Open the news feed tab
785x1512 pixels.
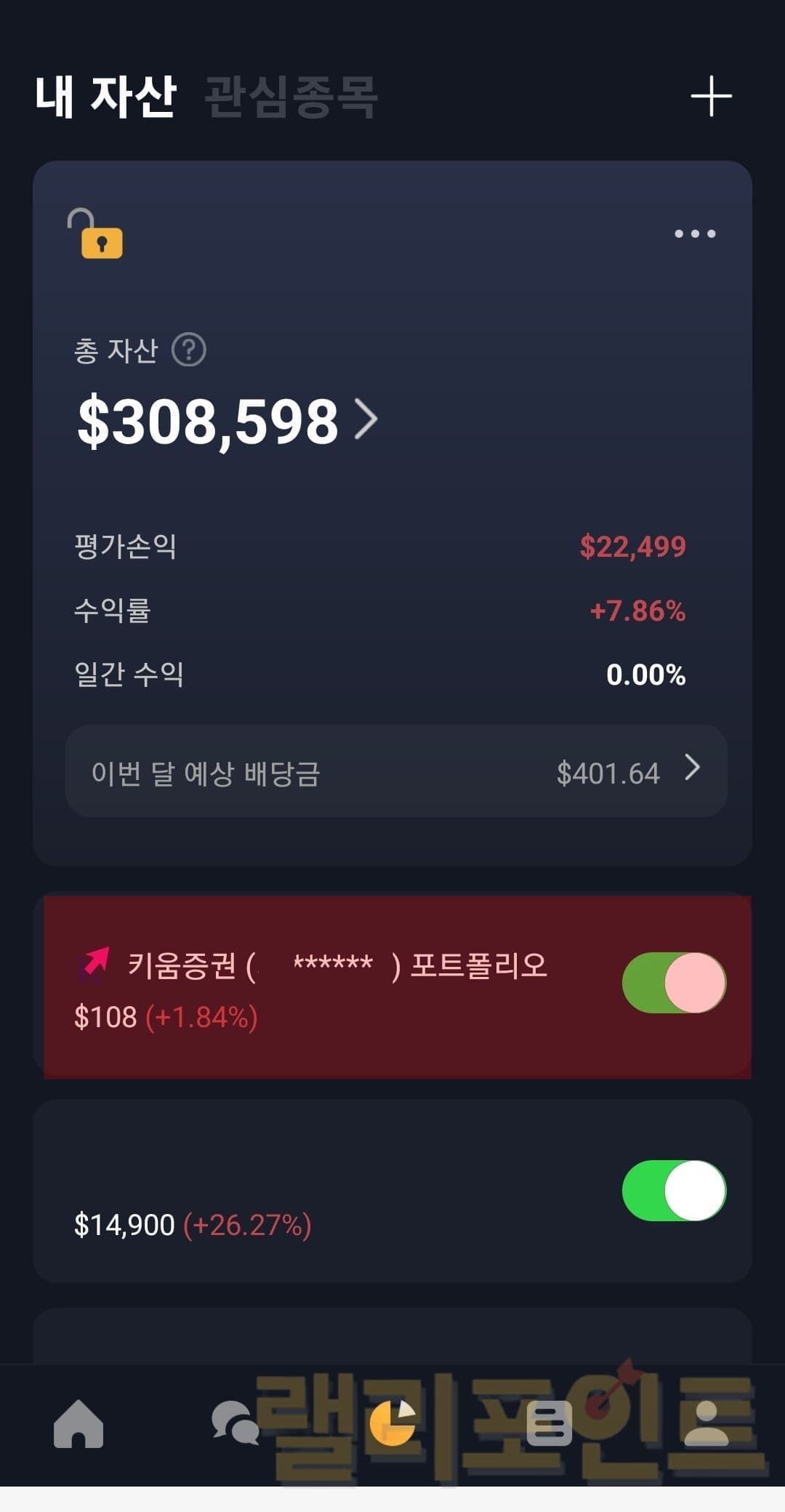coord(549,1423)
